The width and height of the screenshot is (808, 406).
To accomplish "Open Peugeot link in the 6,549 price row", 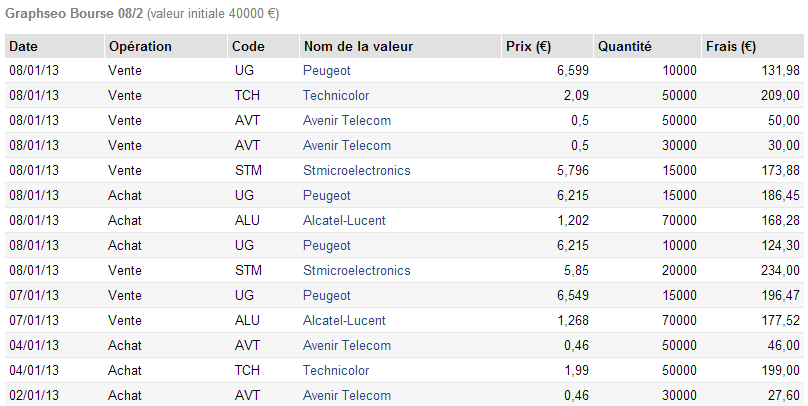I will [327, 296].
